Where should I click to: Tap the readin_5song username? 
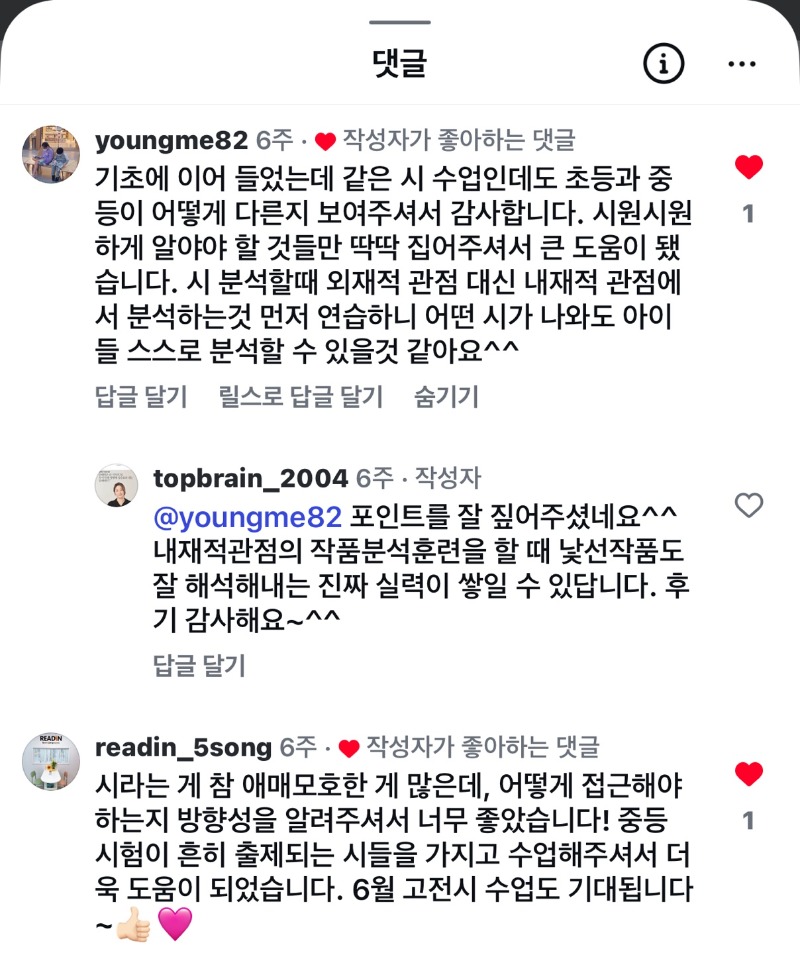pos(183,747)
